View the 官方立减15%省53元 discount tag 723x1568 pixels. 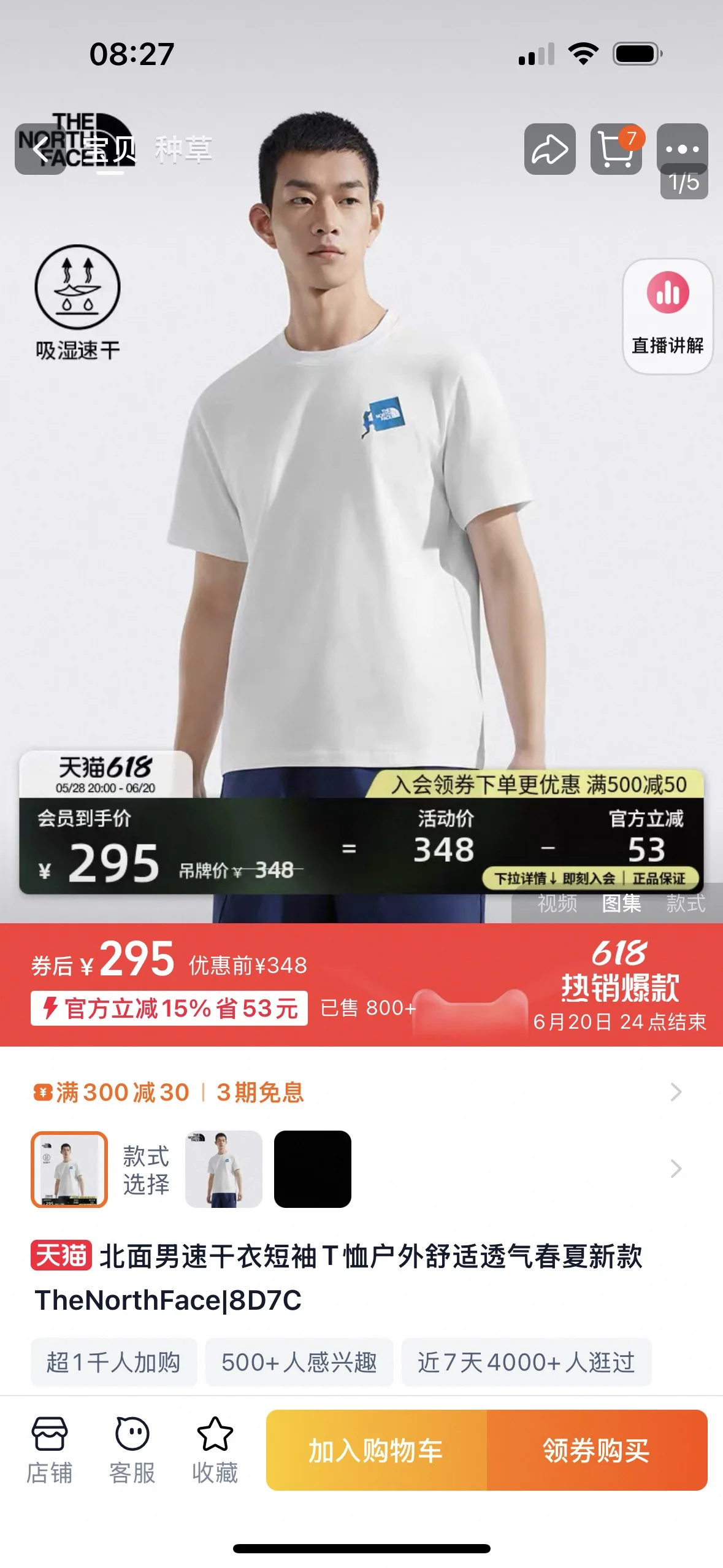(x=169, y=1008)
